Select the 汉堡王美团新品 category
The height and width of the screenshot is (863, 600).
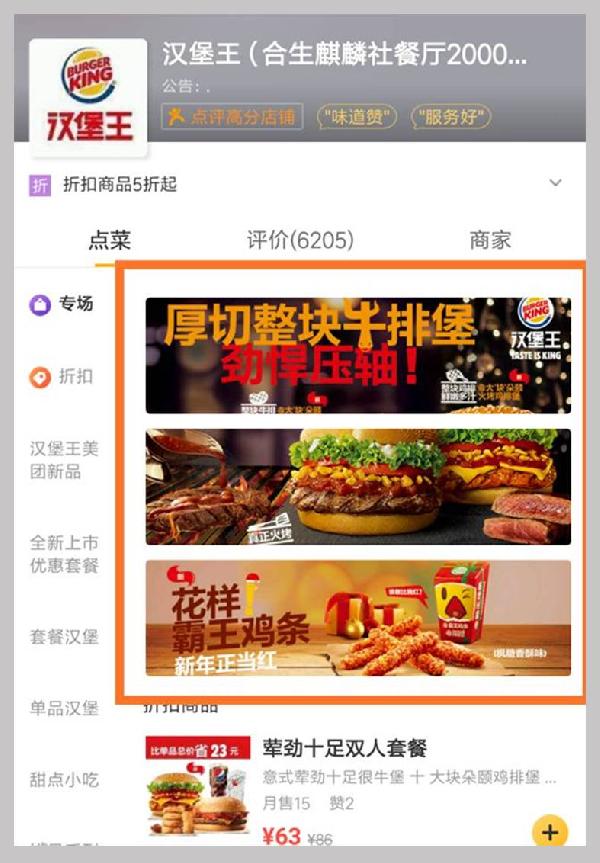click(x=64, y=459)
